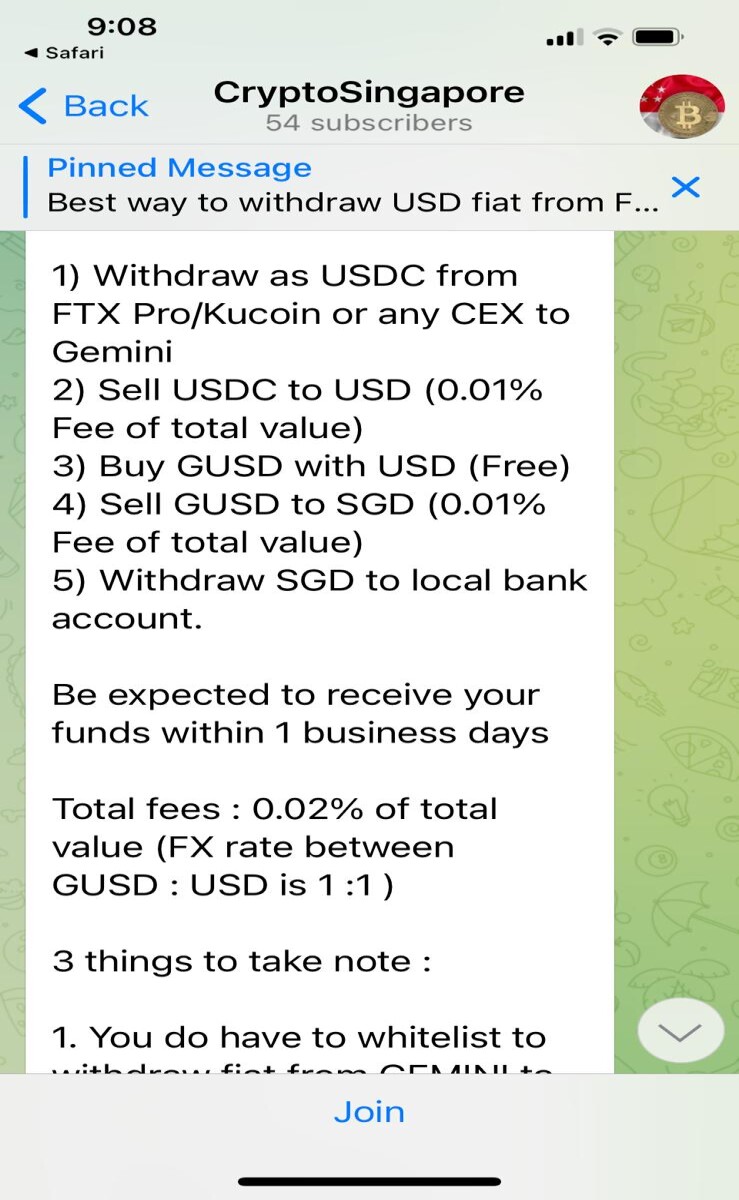This screenshot has height=1200, width=739.
Task: Dismiss the pinned message banner
Action: tap(685, 187)
